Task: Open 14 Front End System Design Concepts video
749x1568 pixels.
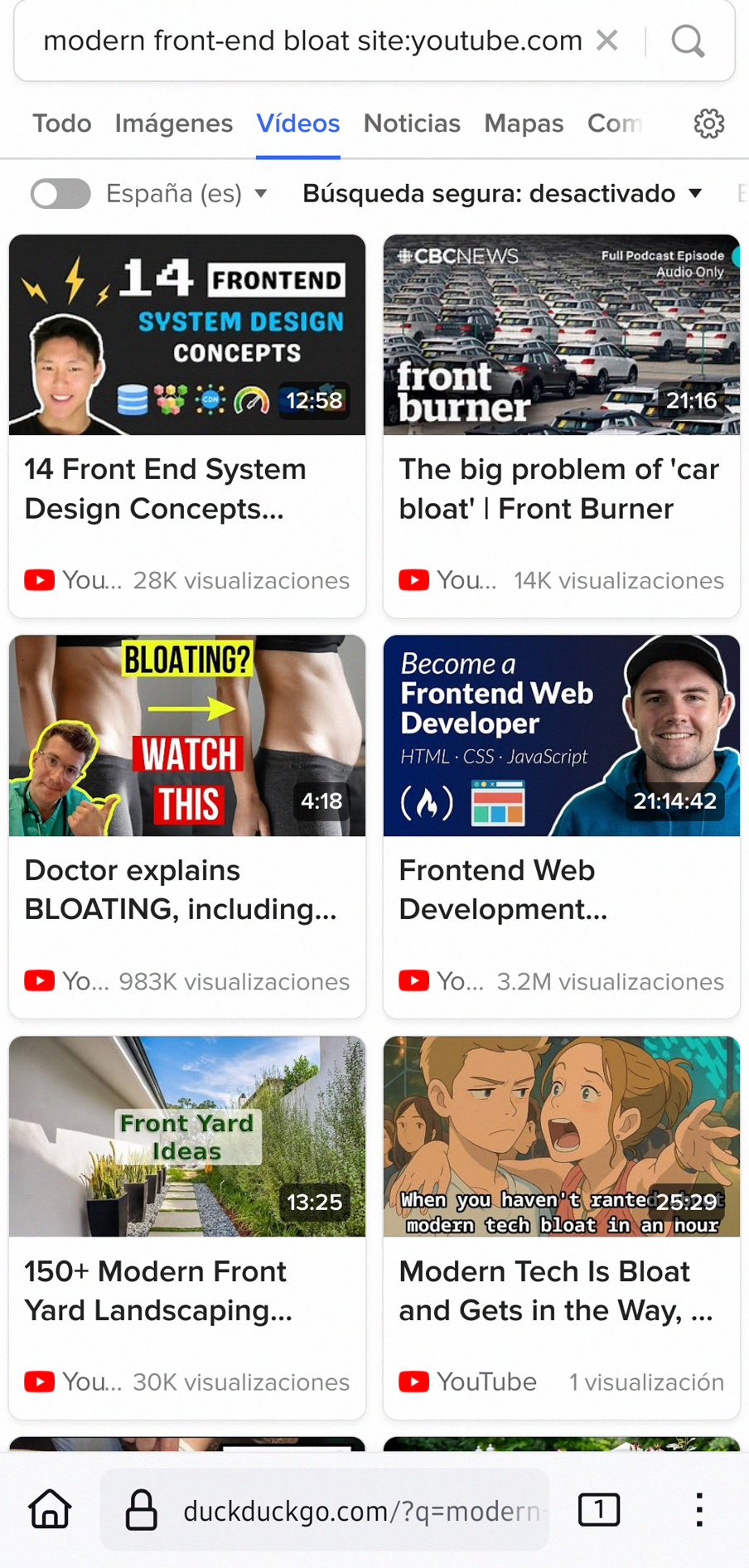Action: pyautogui.click(x=187, y=426)
